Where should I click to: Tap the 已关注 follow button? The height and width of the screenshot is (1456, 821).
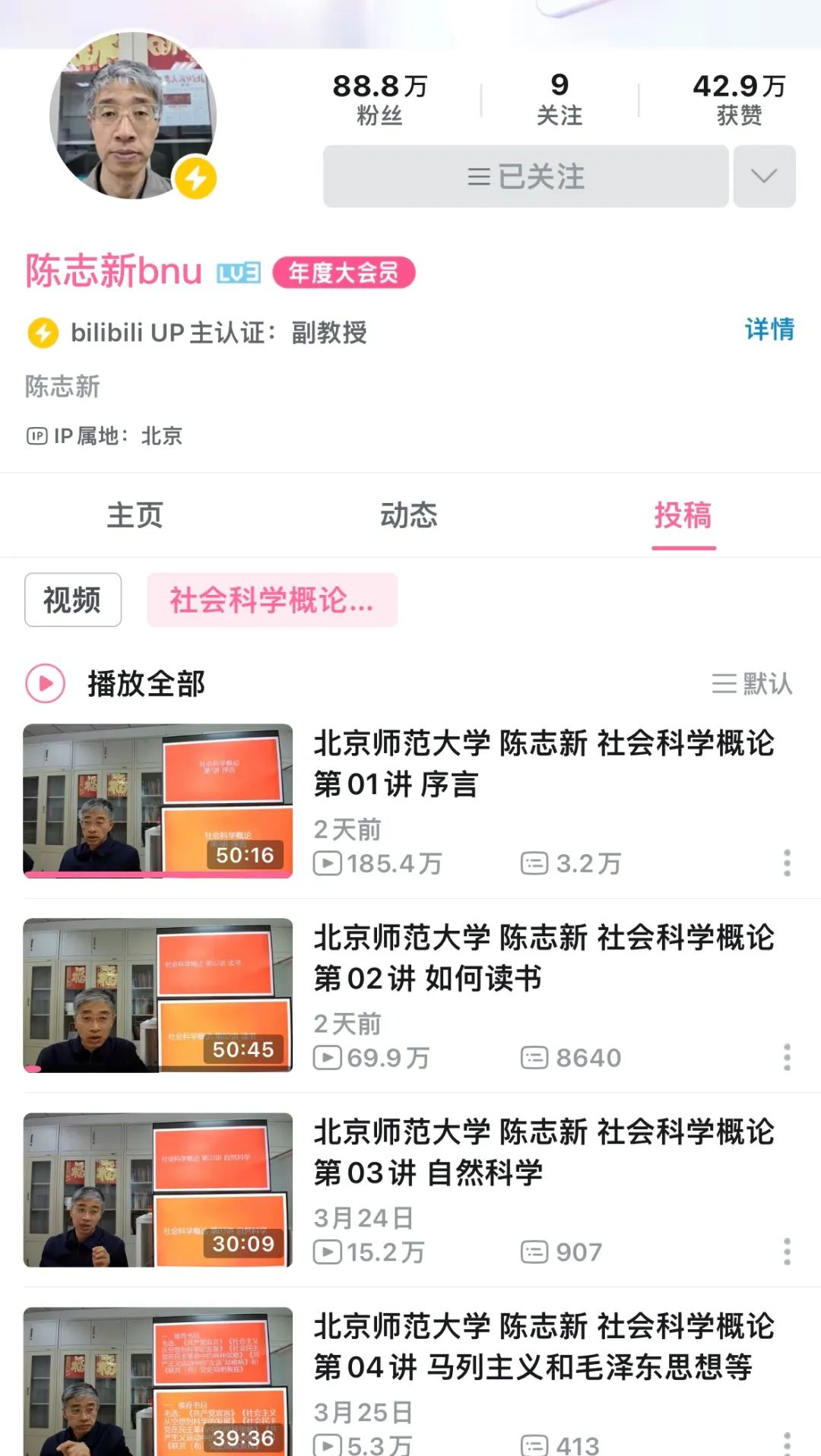coord(525,176)
